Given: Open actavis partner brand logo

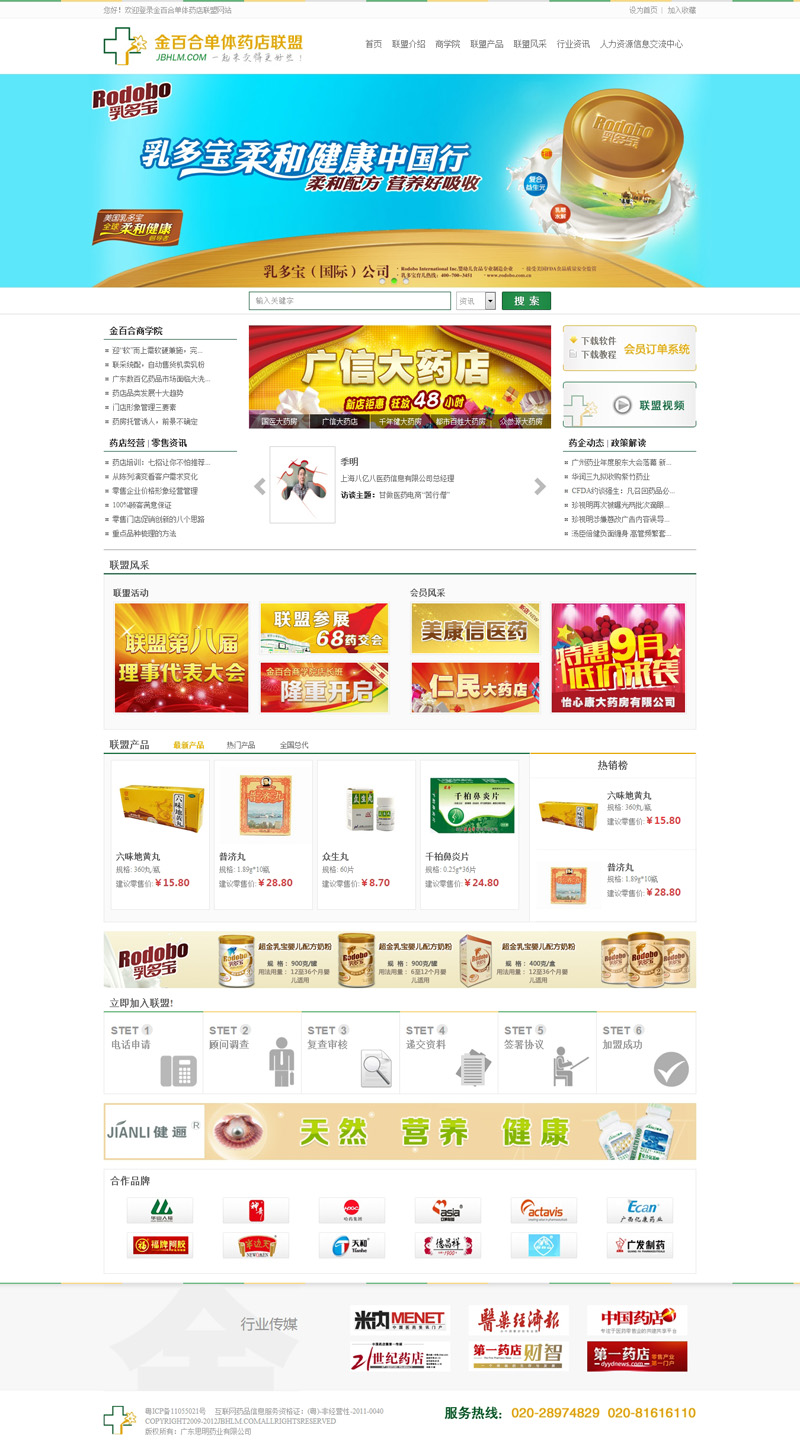Looking at the screenshot, I should pos(543,1211).
